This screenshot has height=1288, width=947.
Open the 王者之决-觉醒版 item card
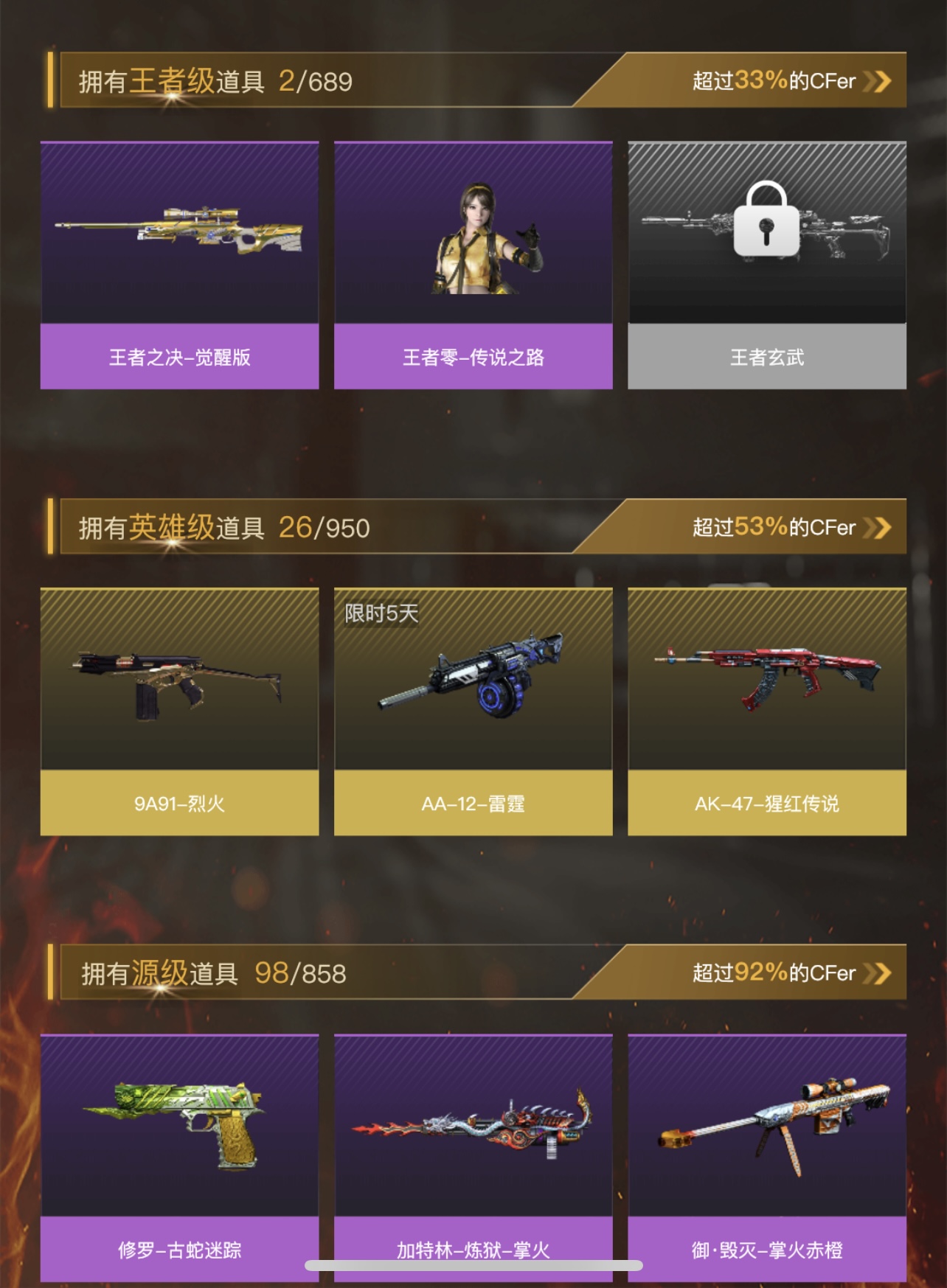(x=179, y=265)
